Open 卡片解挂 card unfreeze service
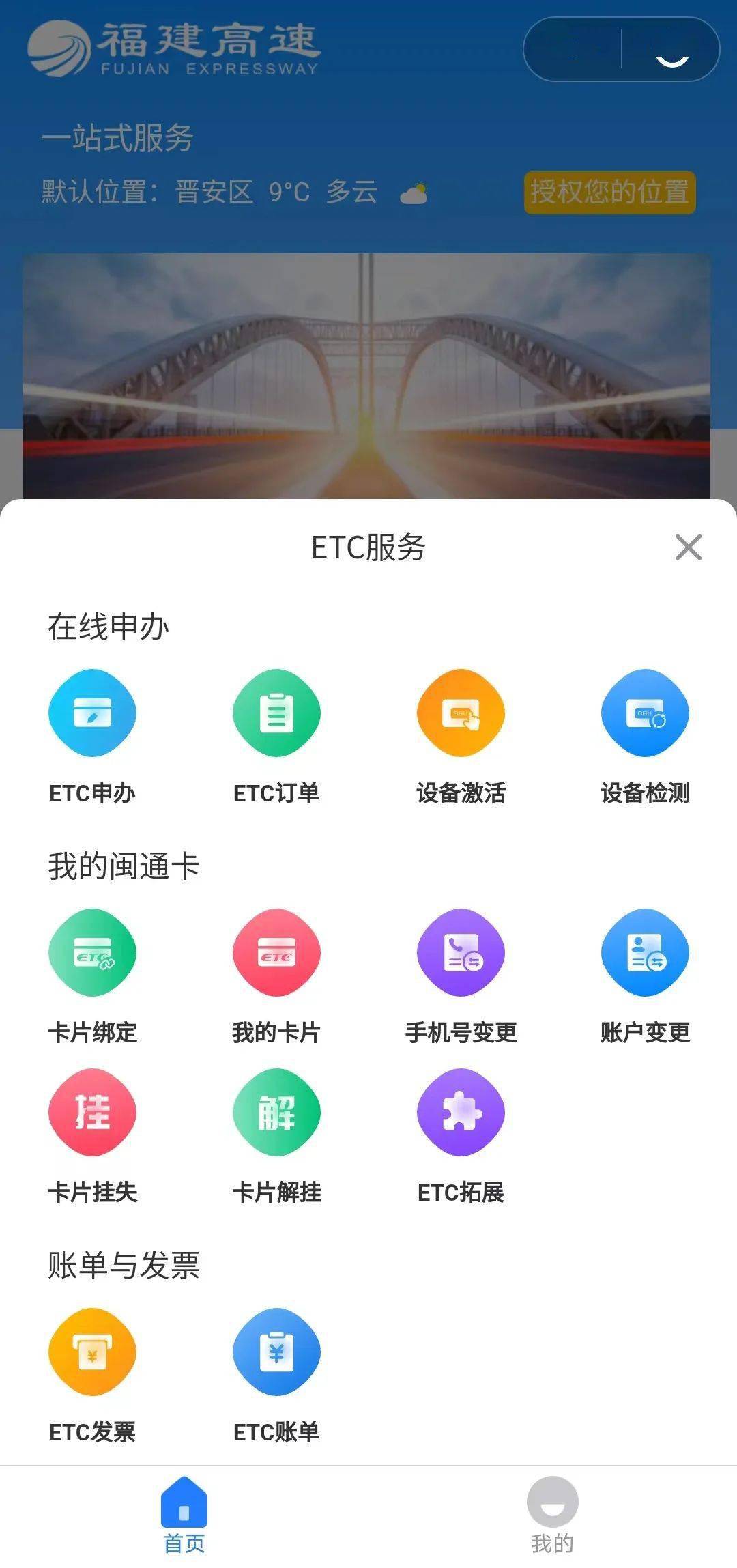Viewport: 737px width, 1568px height. tap(276, 1111)
